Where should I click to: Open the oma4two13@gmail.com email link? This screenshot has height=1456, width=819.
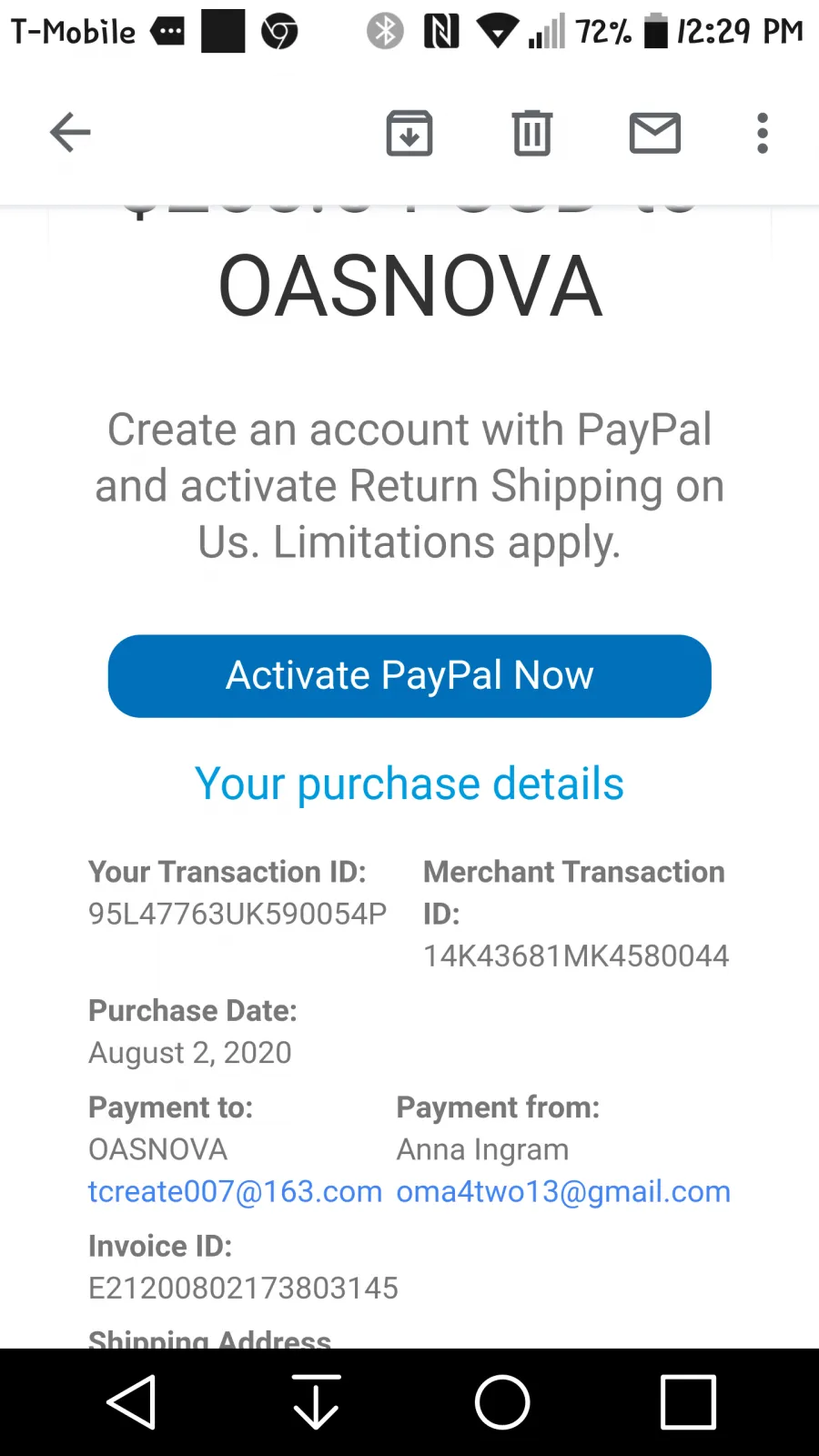point(563,1191)
